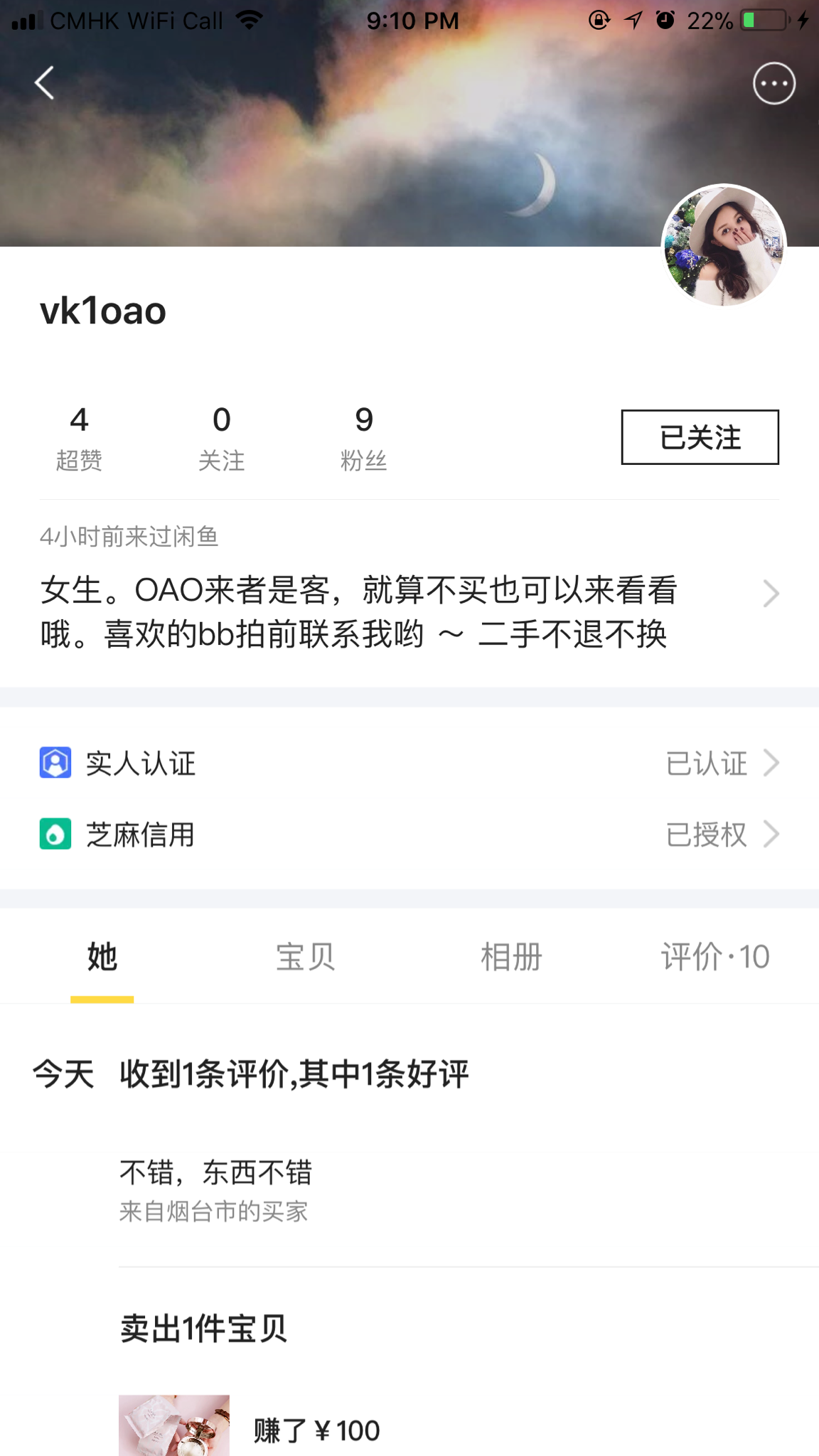
Task: Open the 评价·10 reviews tab
Action: [x=713, y=957]
